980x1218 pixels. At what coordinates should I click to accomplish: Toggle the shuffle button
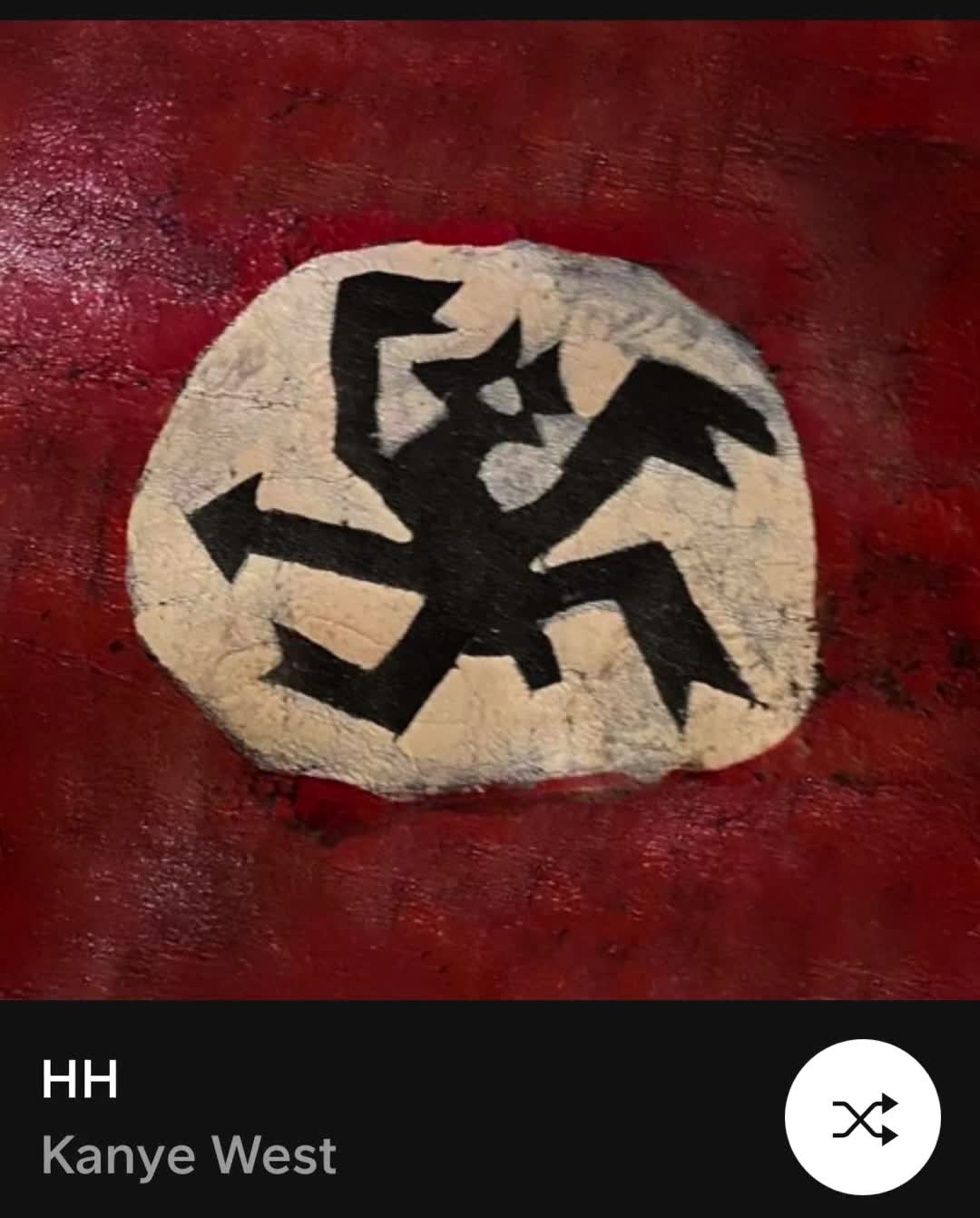(x=863, y=1116)
